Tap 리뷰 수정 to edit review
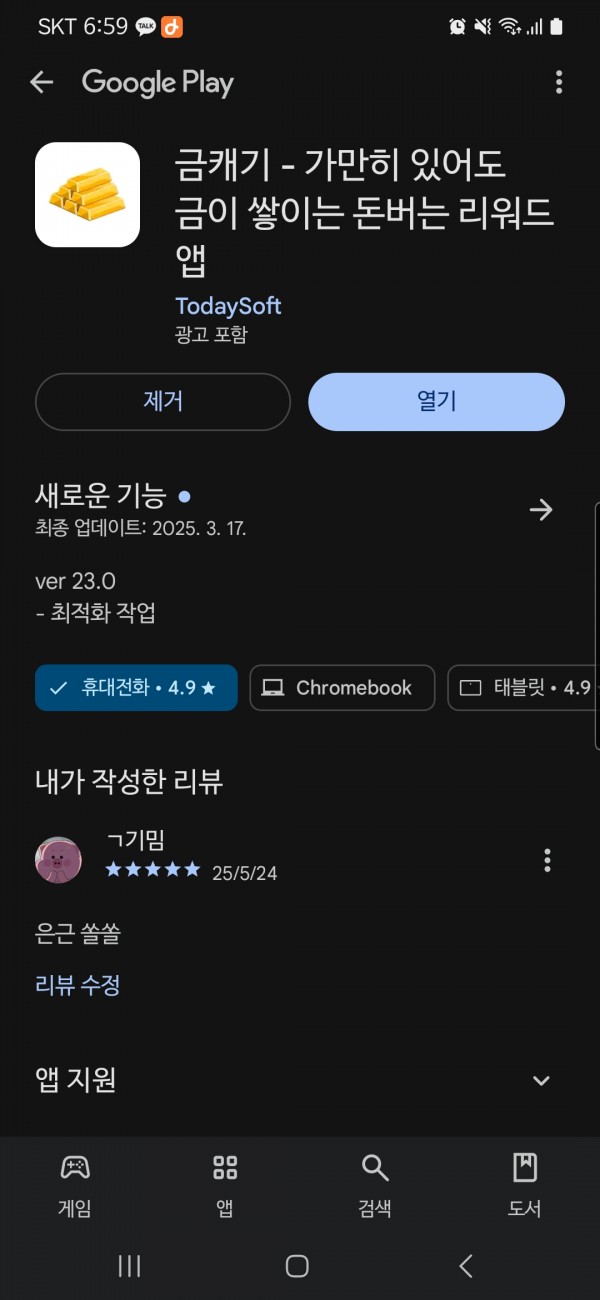 coord(78,985)
